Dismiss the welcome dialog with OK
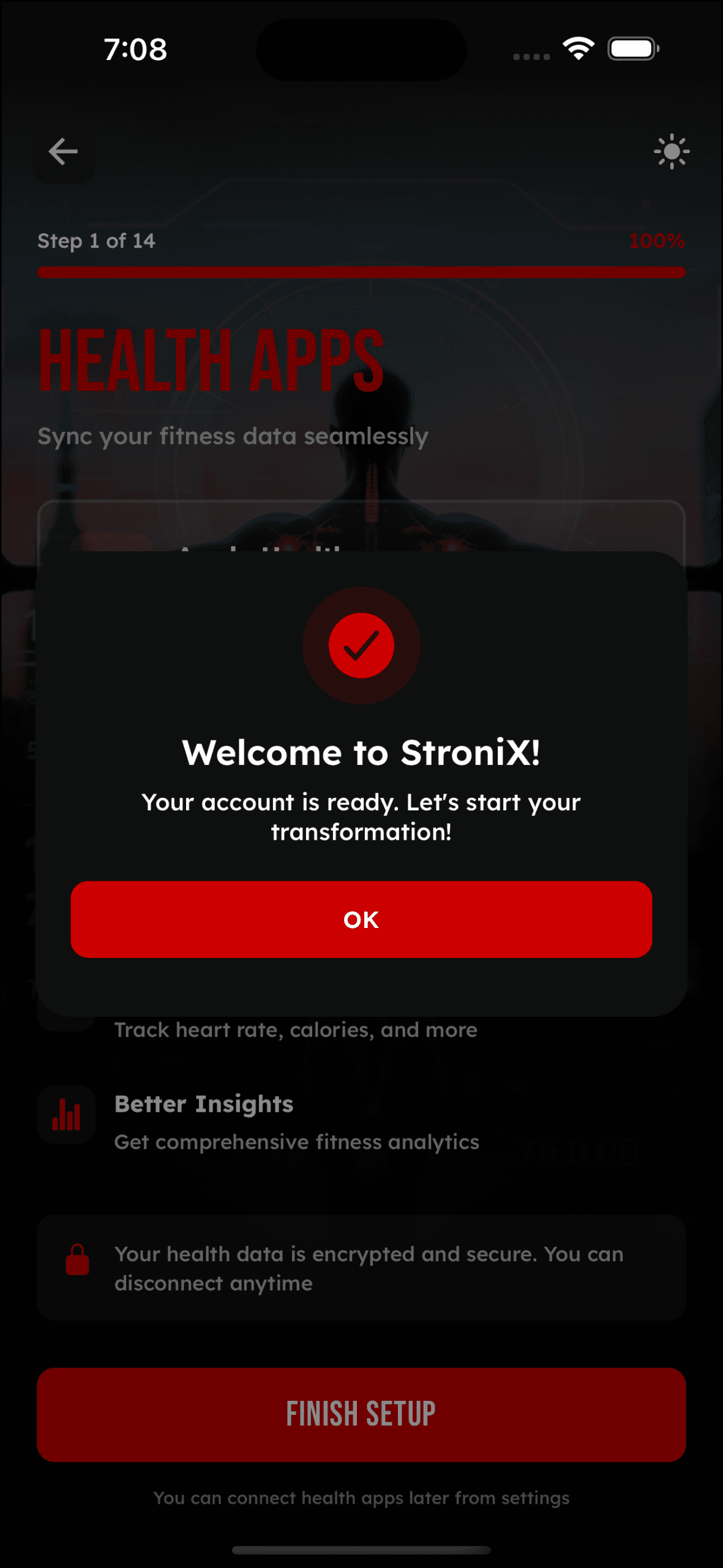The height and width of the screenshot is (1568, 723). pos(361,919)
